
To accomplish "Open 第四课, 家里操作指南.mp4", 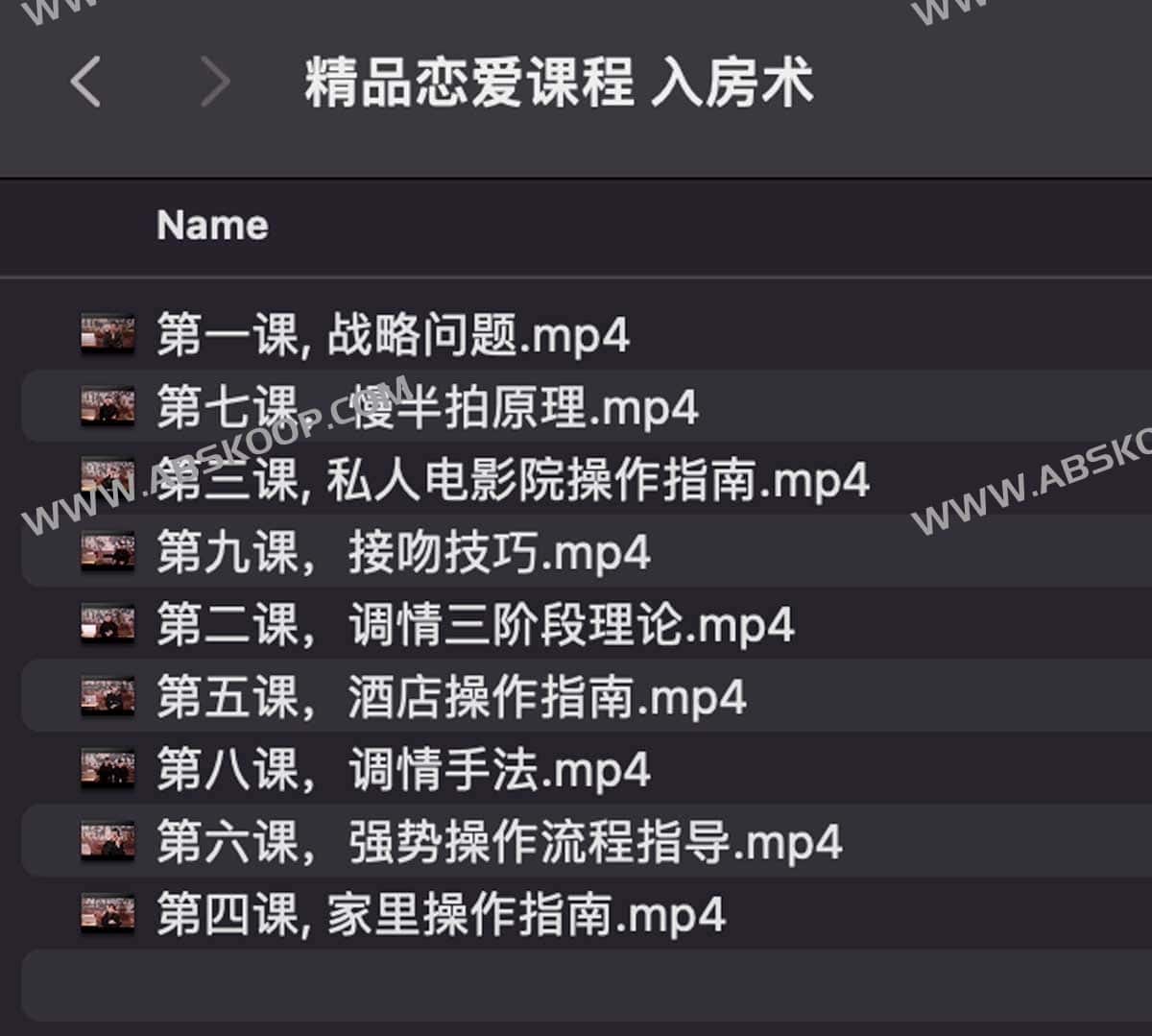I will (x=440, y=915).
